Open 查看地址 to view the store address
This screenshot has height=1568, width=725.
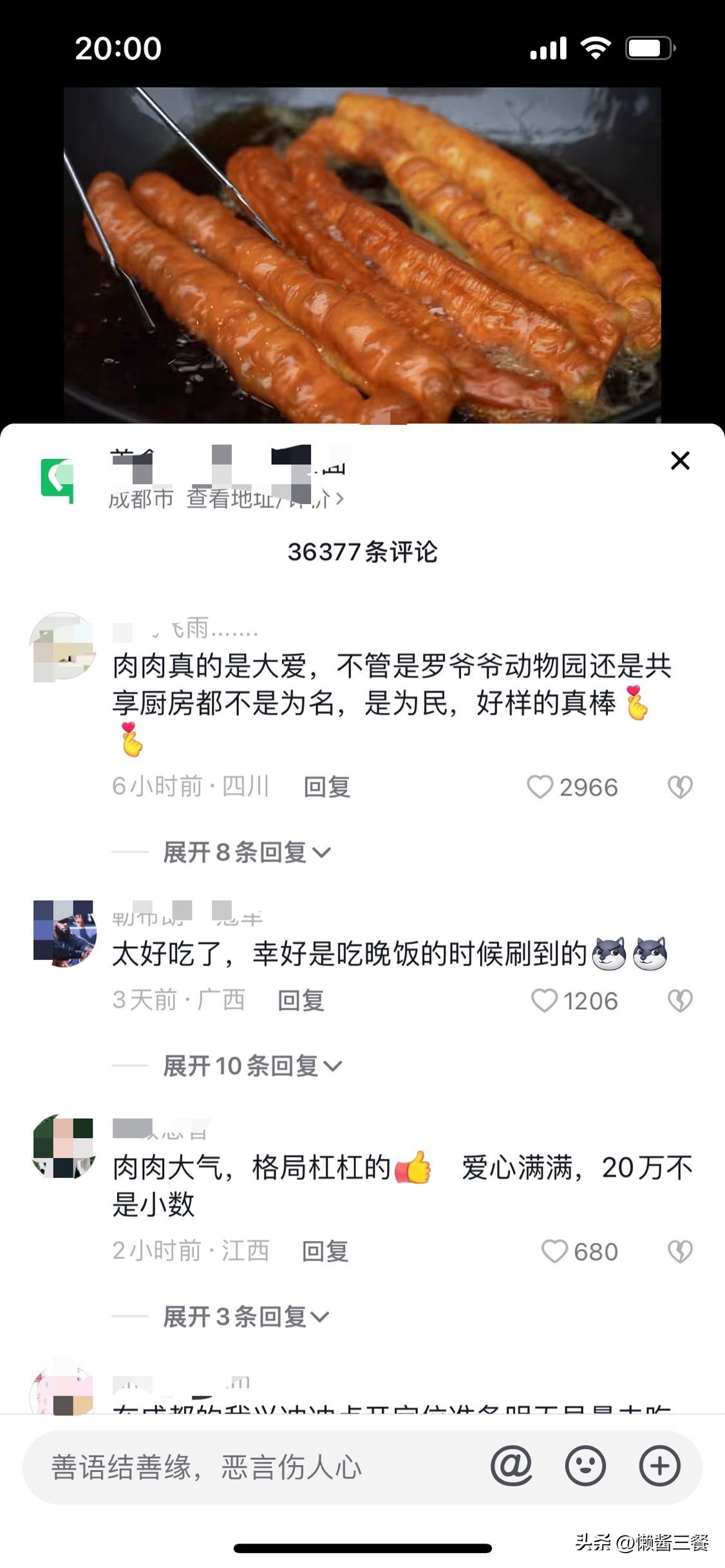click(x=229, y=499)
